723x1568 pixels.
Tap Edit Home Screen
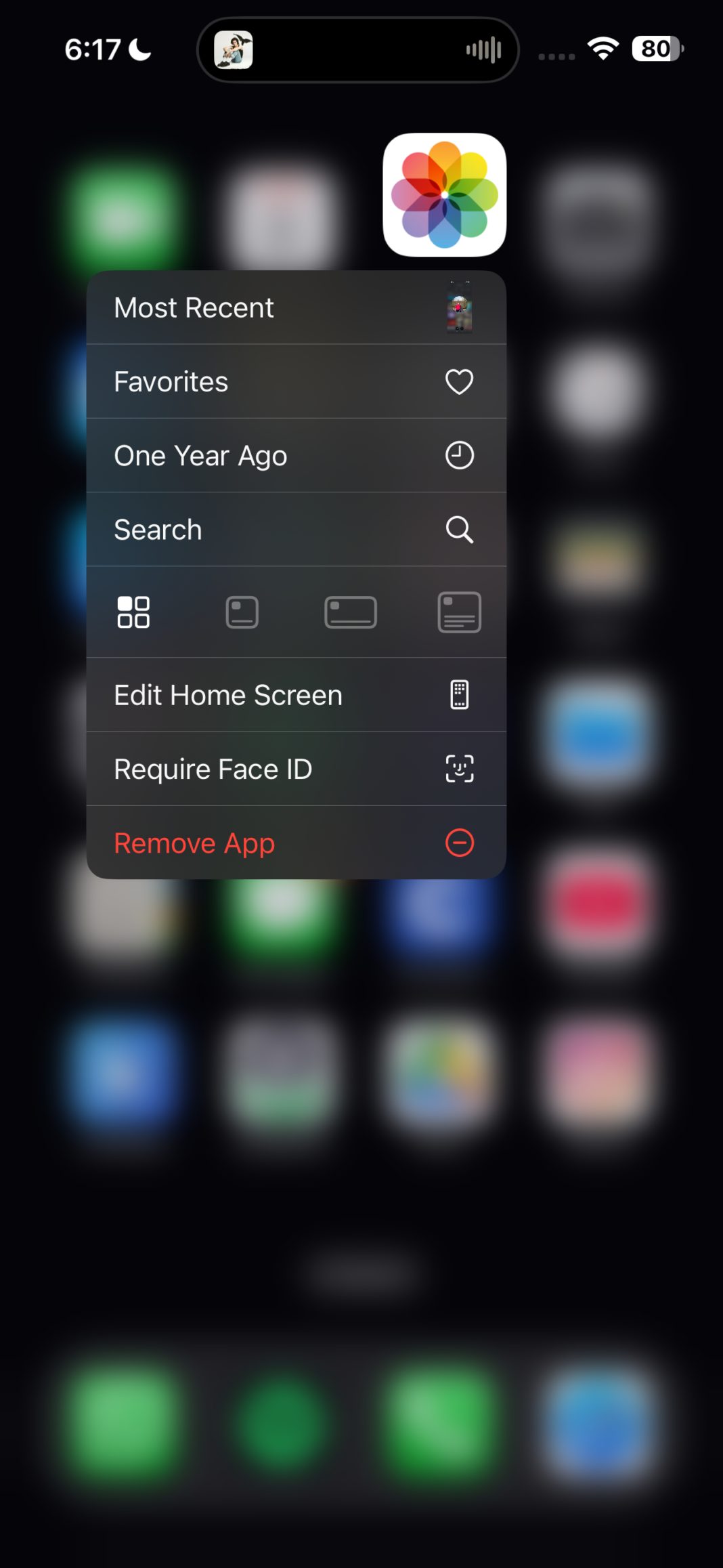296,695
